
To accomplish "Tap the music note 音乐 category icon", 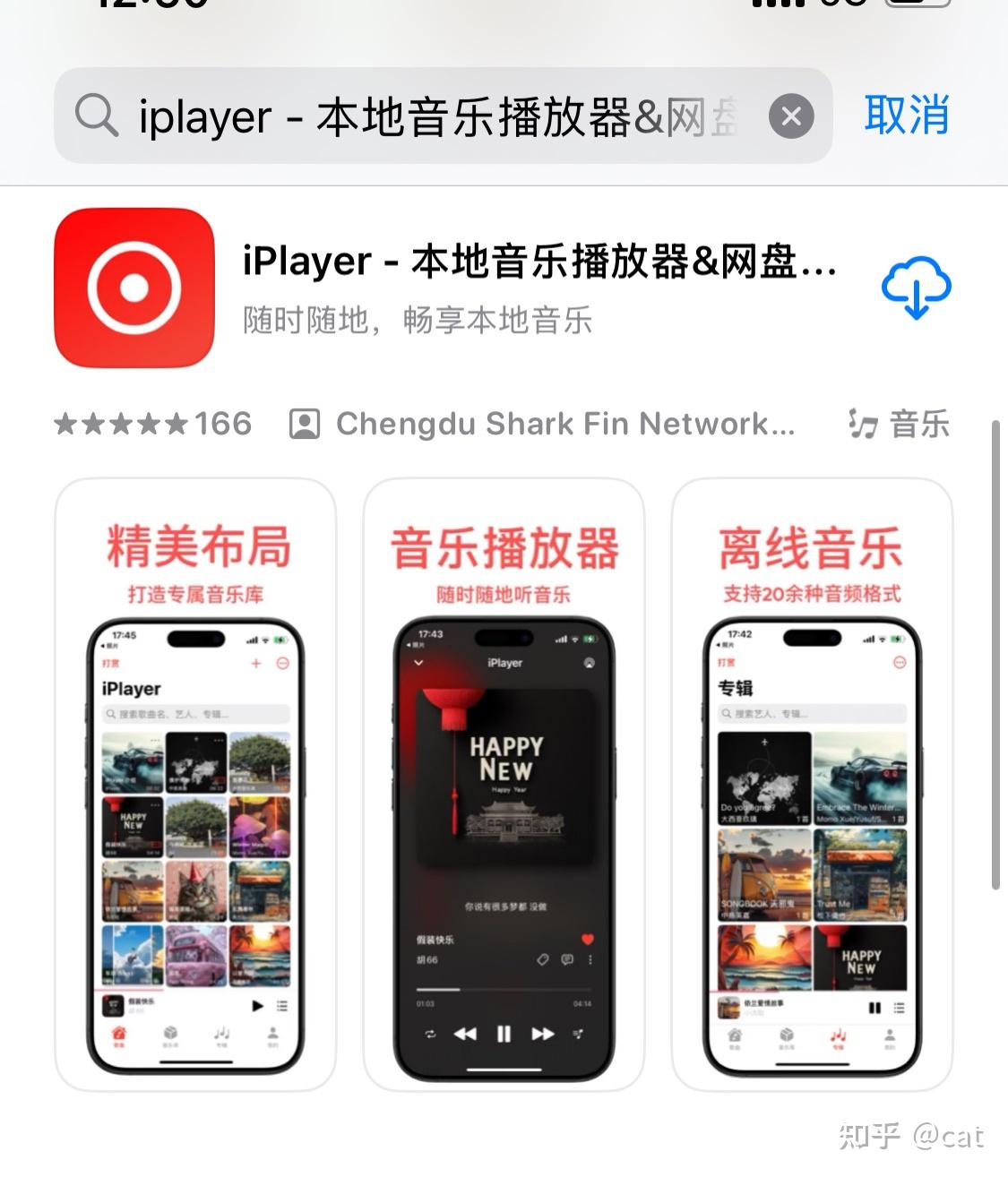I will 862,423.
